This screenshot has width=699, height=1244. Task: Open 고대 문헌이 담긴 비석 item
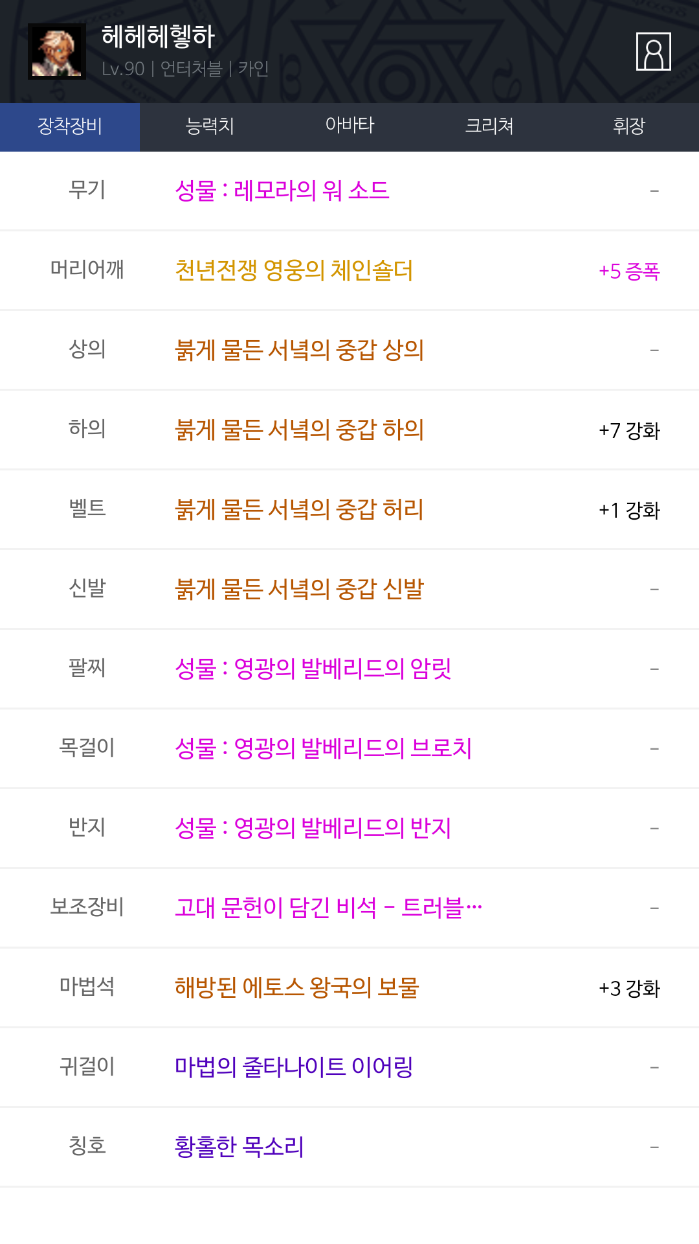(x=328, y=908)
